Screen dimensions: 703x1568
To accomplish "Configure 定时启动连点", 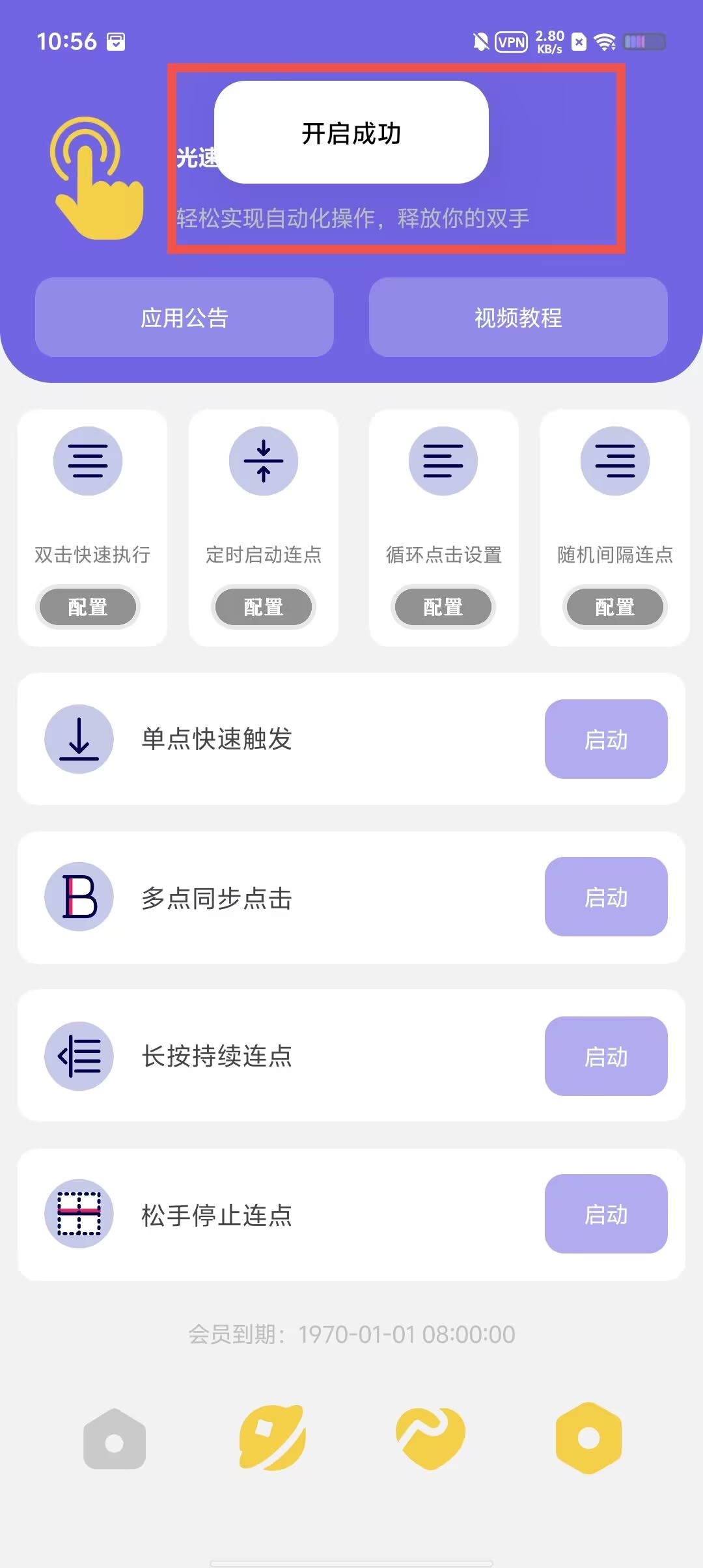I will click(263, 607).
